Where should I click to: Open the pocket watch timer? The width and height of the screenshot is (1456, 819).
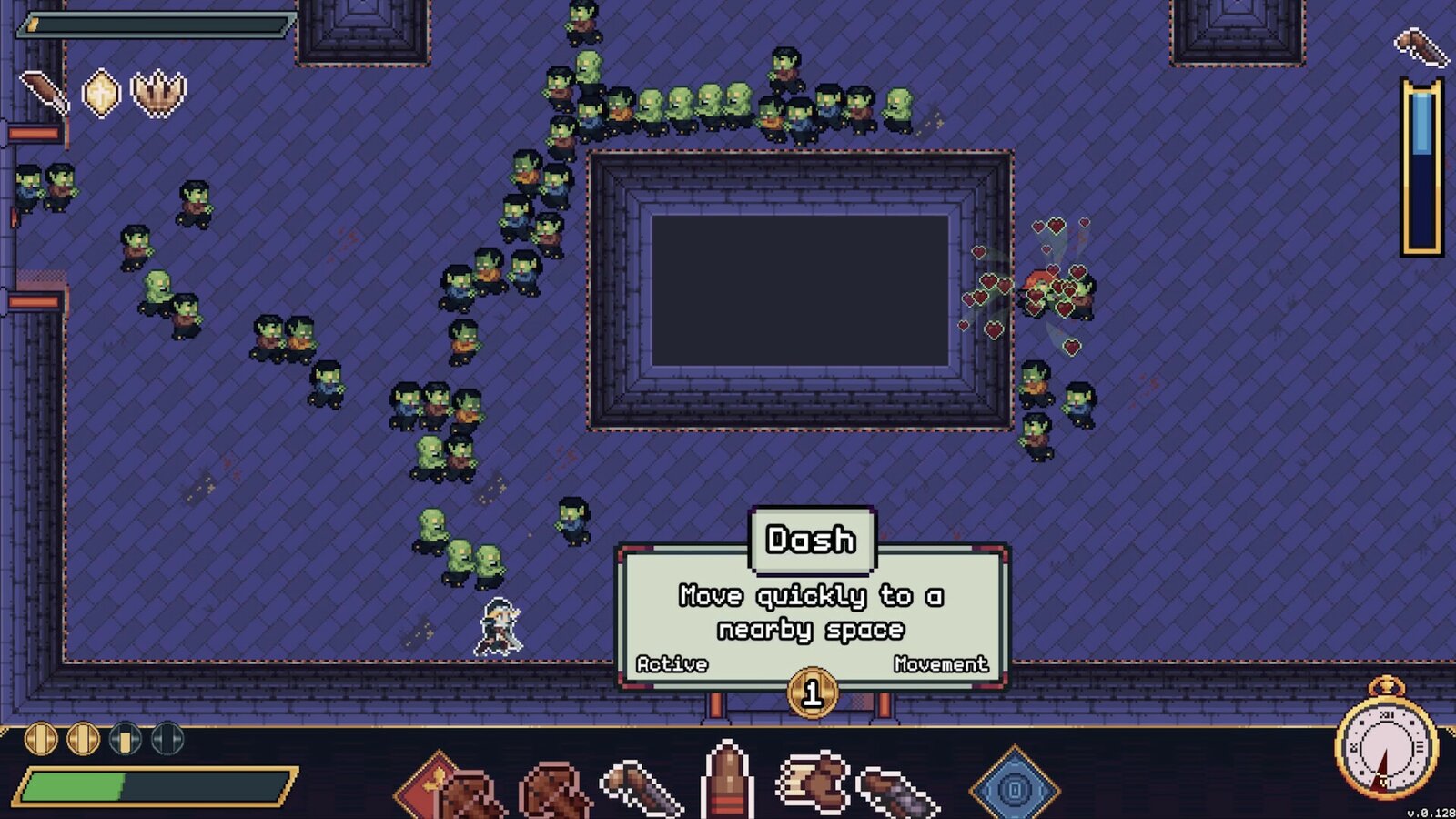1385,744
